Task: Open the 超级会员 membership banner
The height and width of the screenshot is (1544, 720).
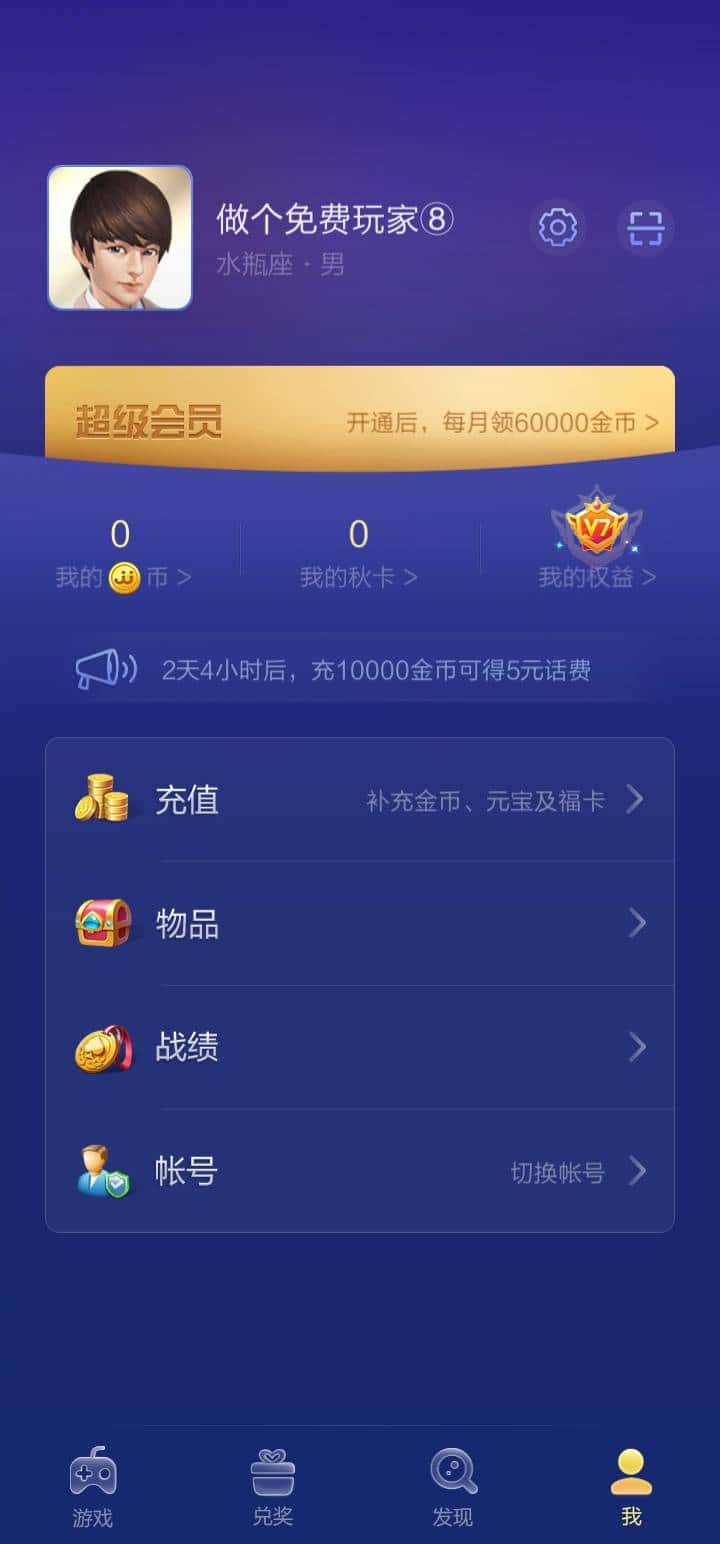Action: [360, 420]
